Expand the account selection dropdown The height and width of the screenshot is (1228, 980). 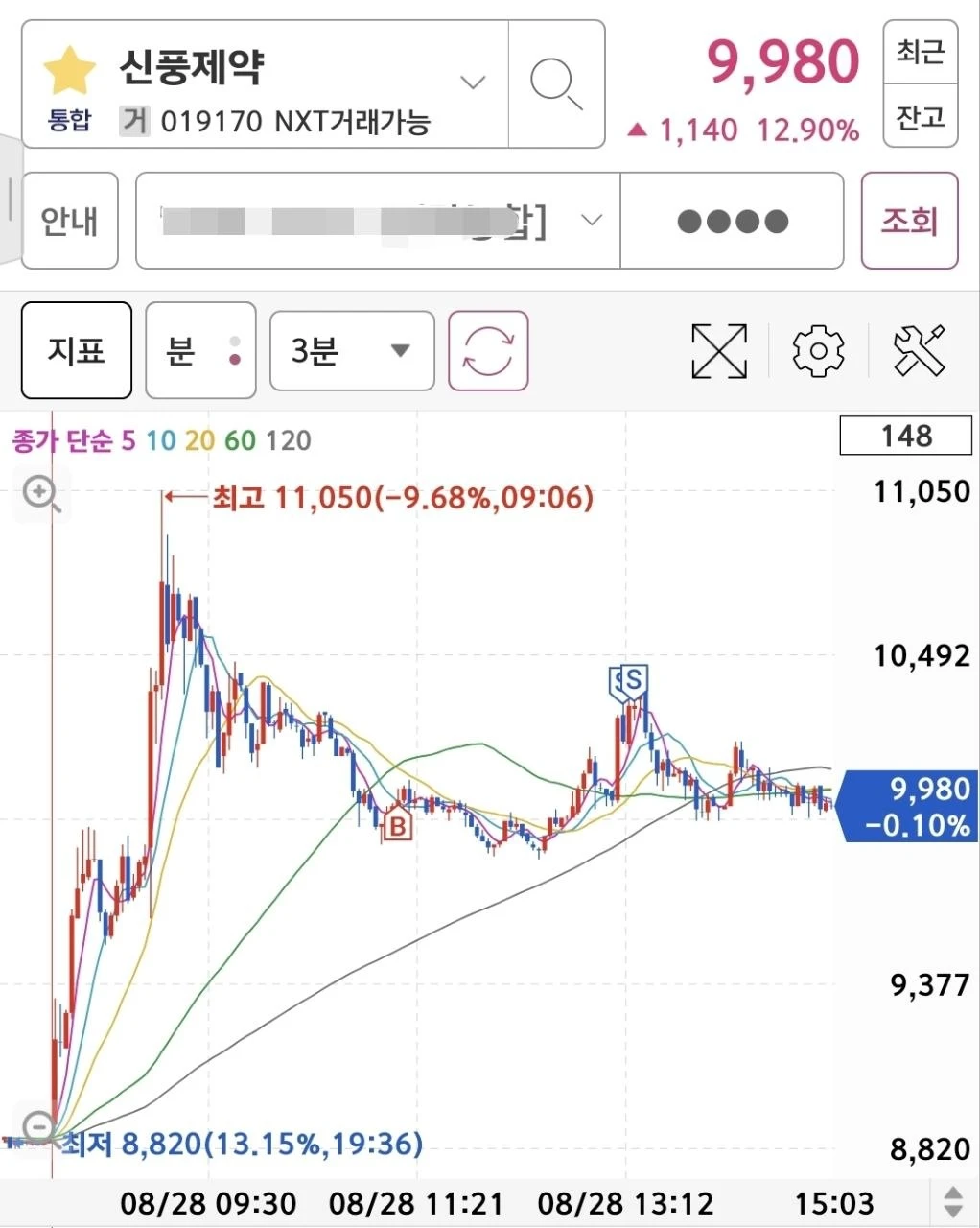(x=378, y=221)
